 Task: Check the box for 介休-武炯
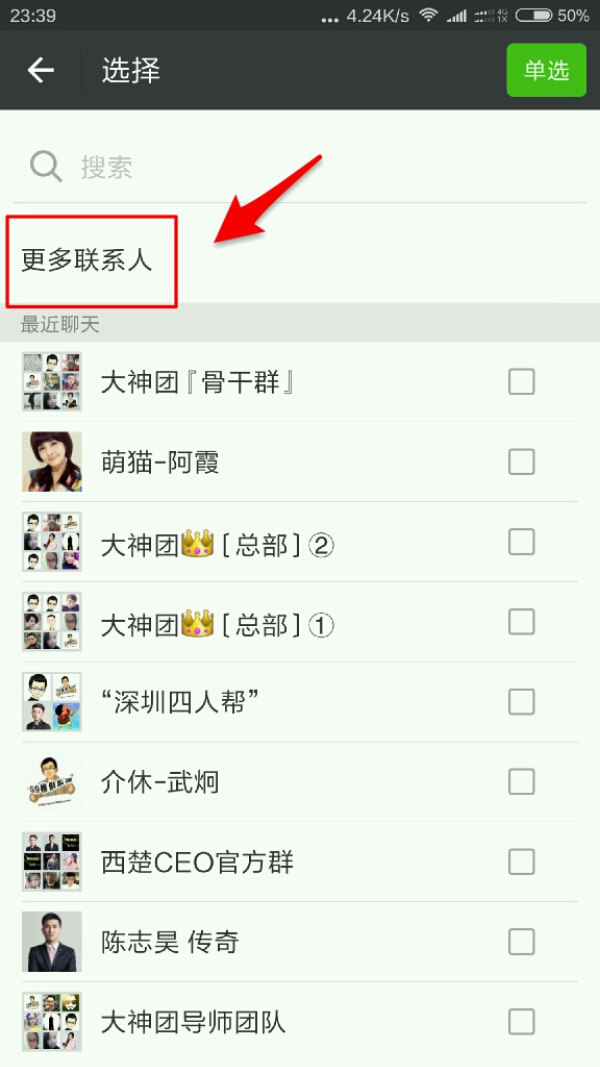pyautogui.click(x=521, y=782)
